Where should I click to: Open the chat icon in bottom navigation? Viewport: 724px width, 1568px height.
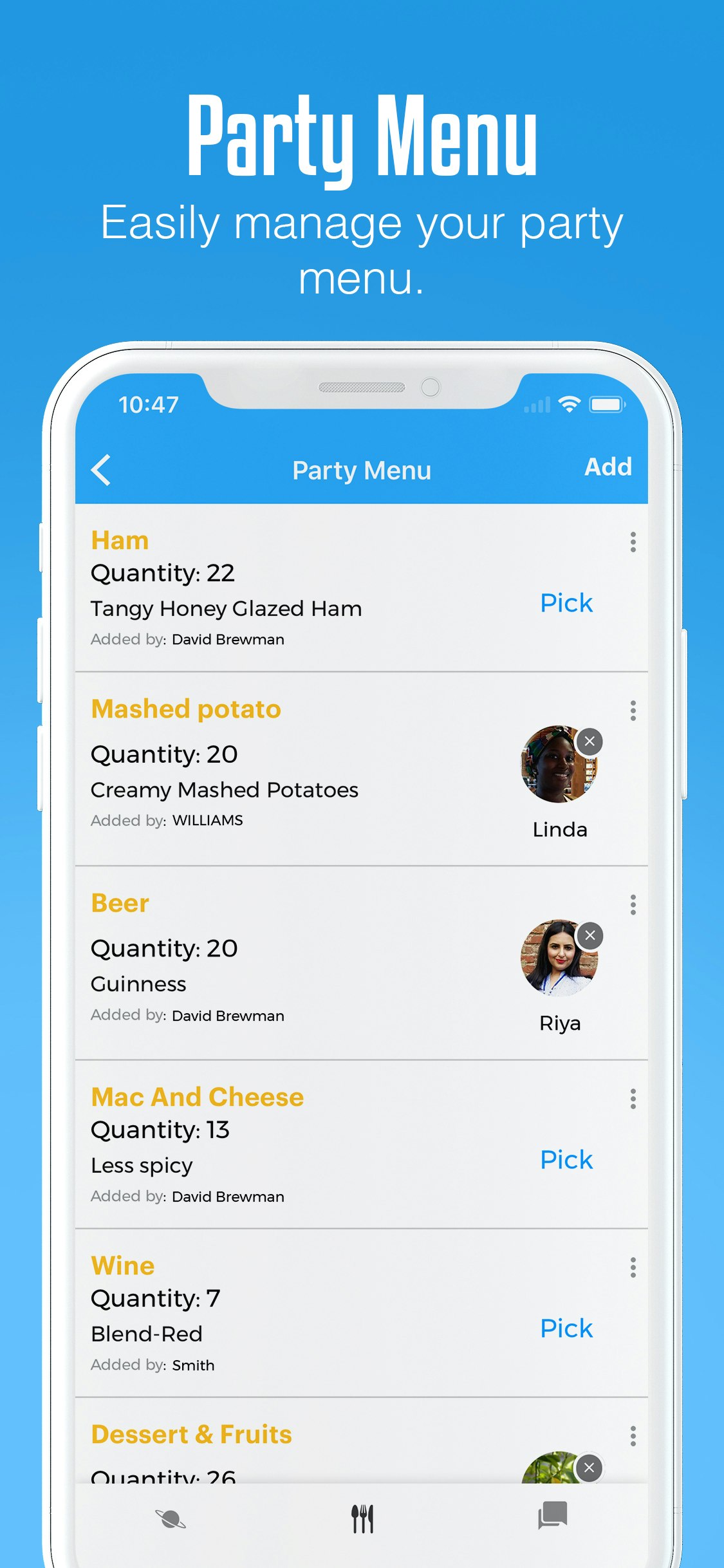pos(553,1517)
